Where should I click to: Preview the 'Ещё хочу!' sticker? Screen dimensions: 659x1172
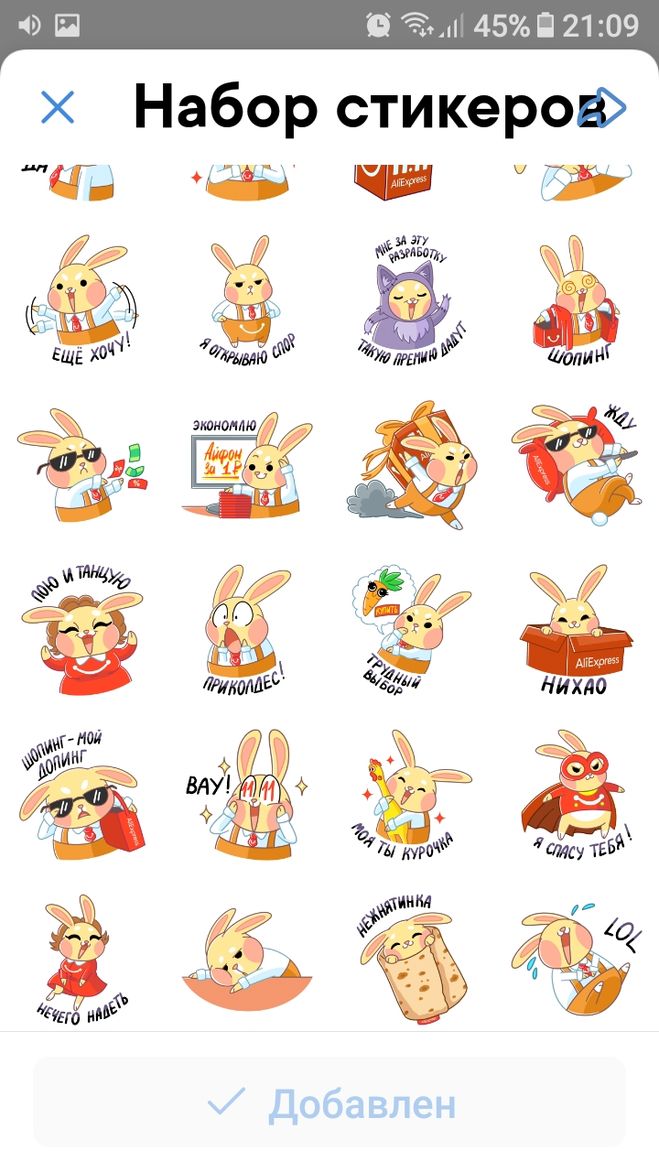(81, 302)
